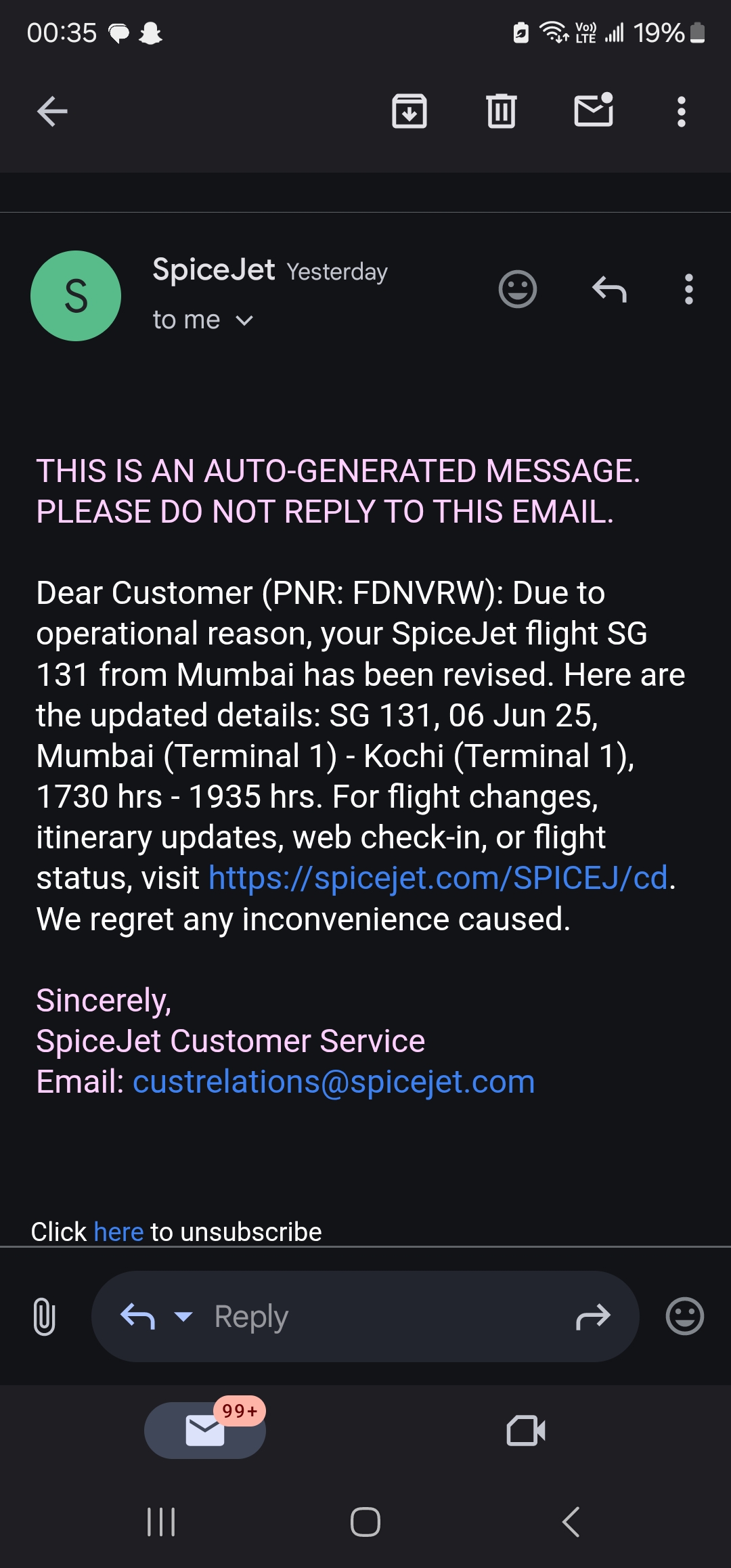Forward this email using the arrow
731x1568 pixels.
[x=593, y=1317]
